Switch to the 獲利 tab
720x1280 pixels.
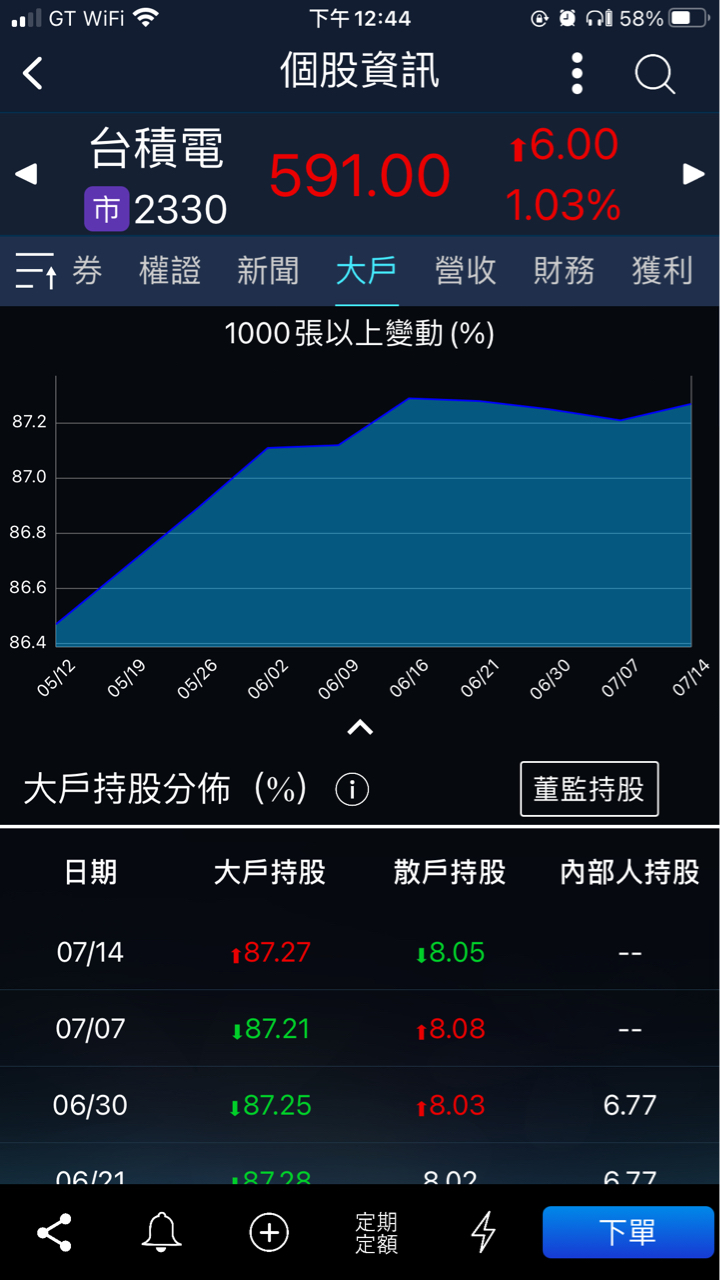click(662, 271)
